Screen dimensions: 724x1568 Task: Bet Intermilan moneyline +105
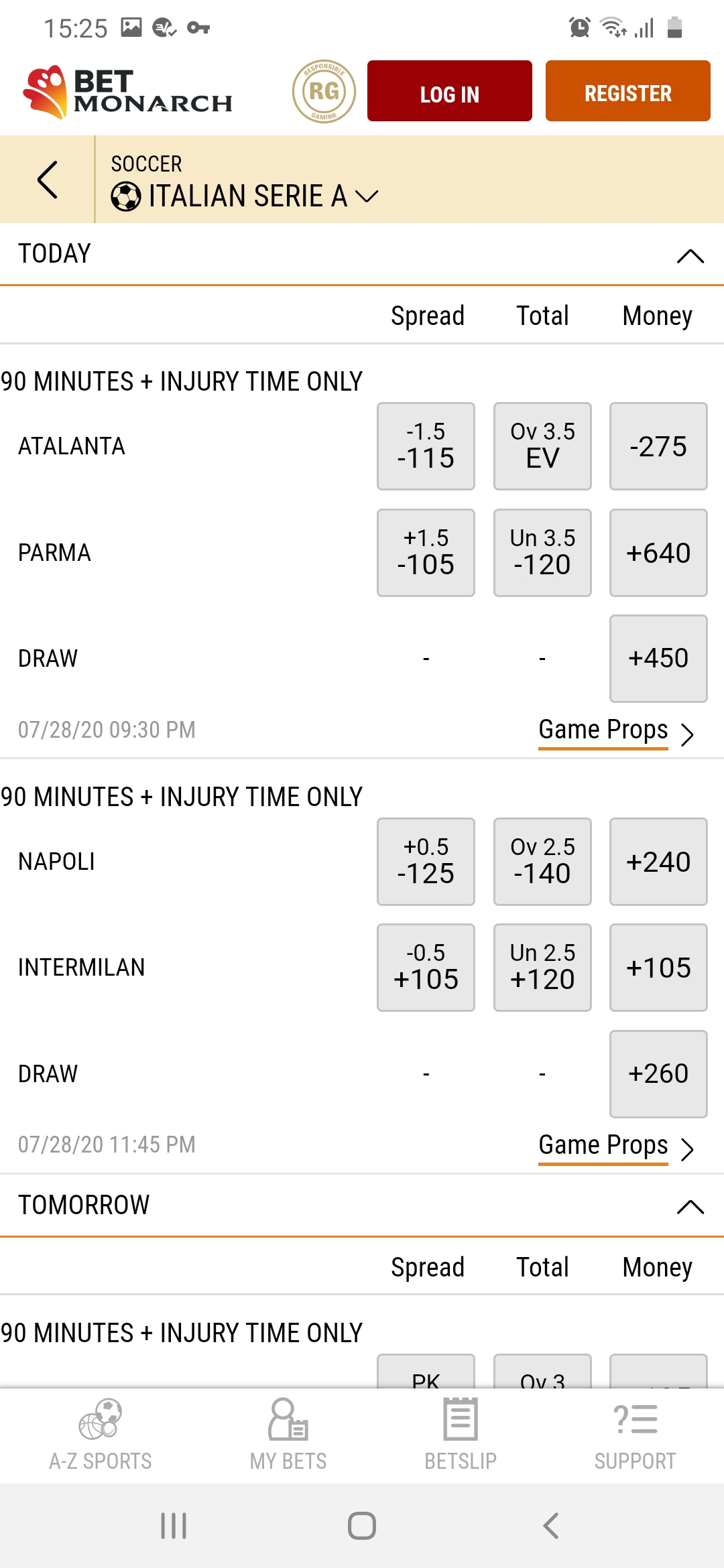[658, 968]
